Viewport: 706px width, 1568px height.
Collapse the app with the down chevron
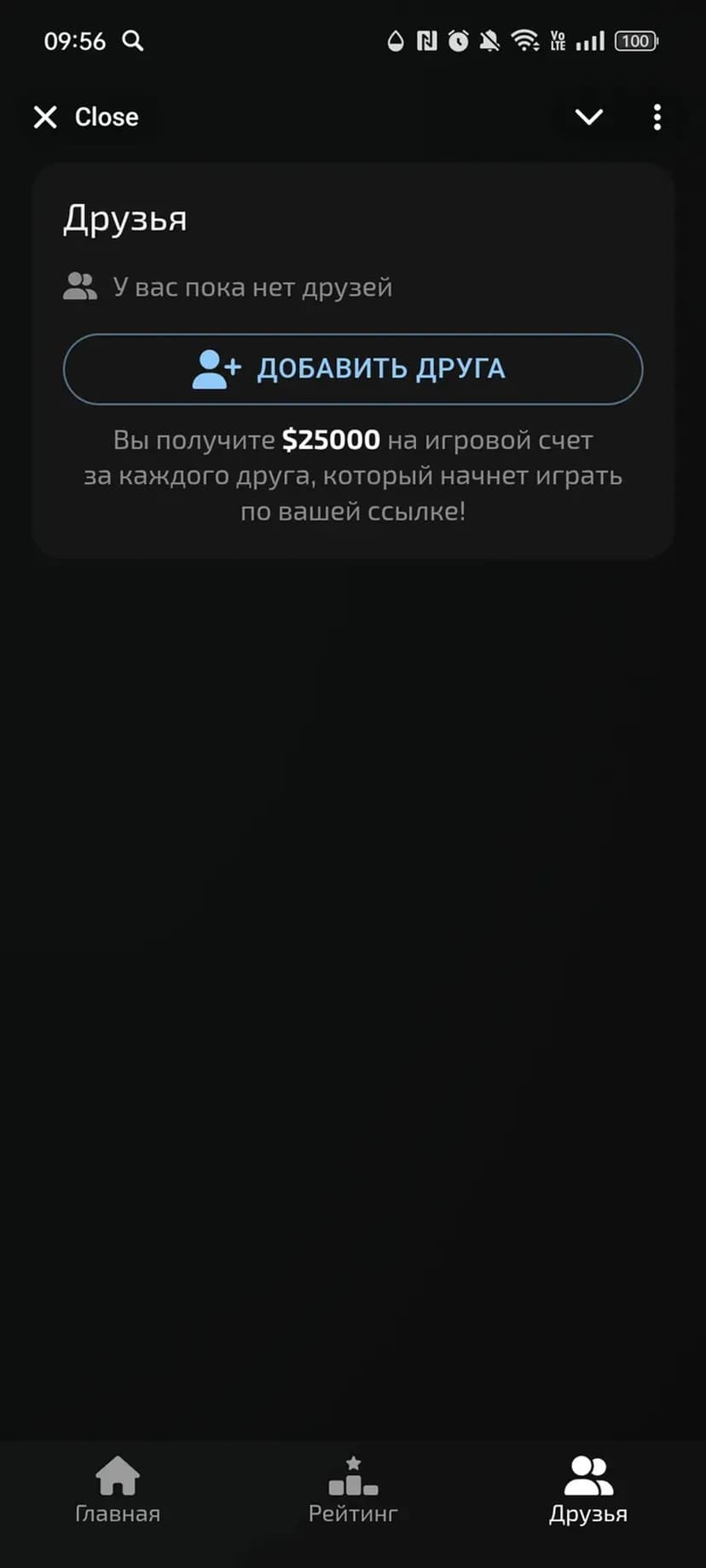[589, 117]
